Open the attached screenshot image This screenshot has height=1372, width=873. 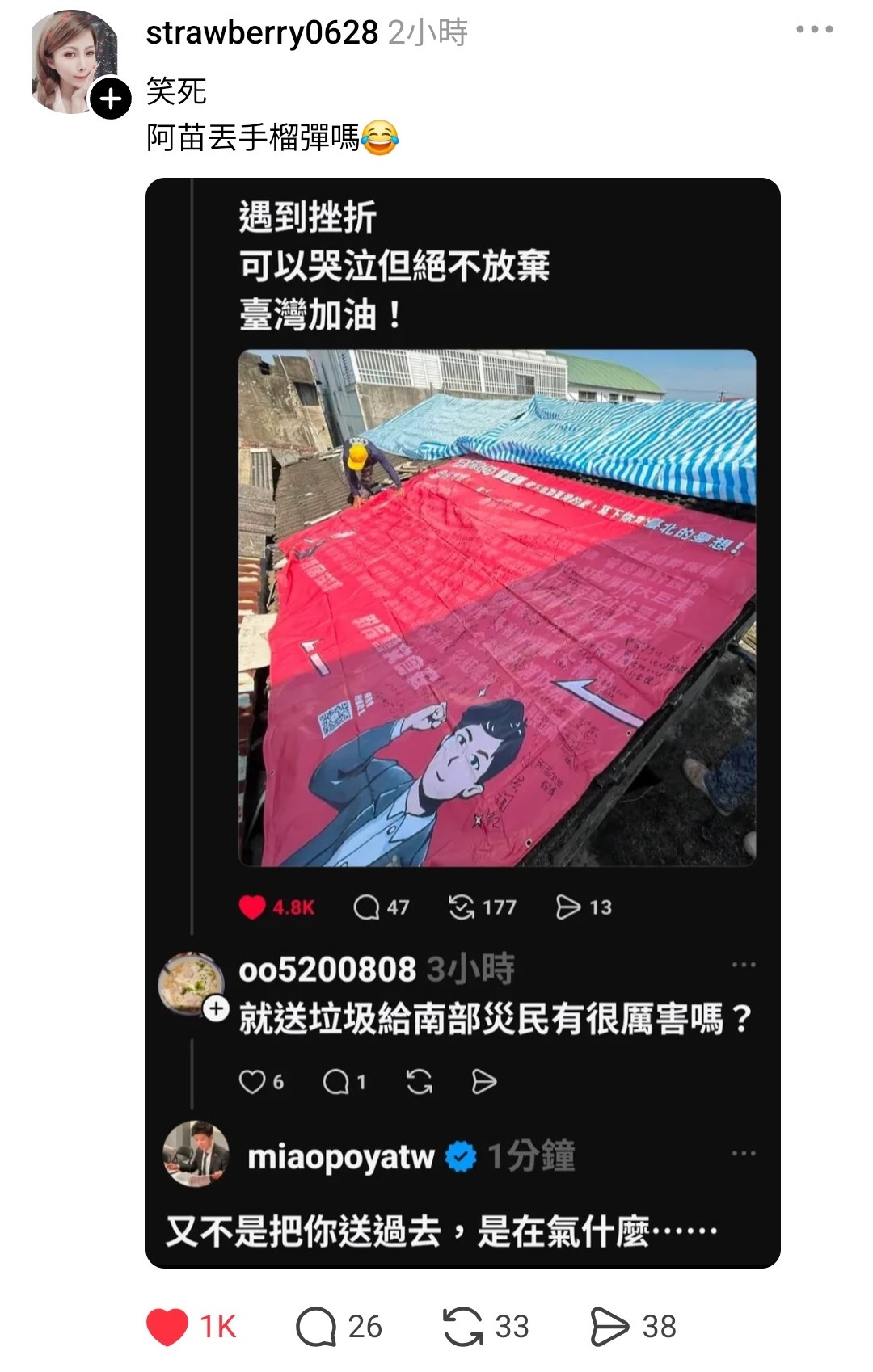[462, 722]
